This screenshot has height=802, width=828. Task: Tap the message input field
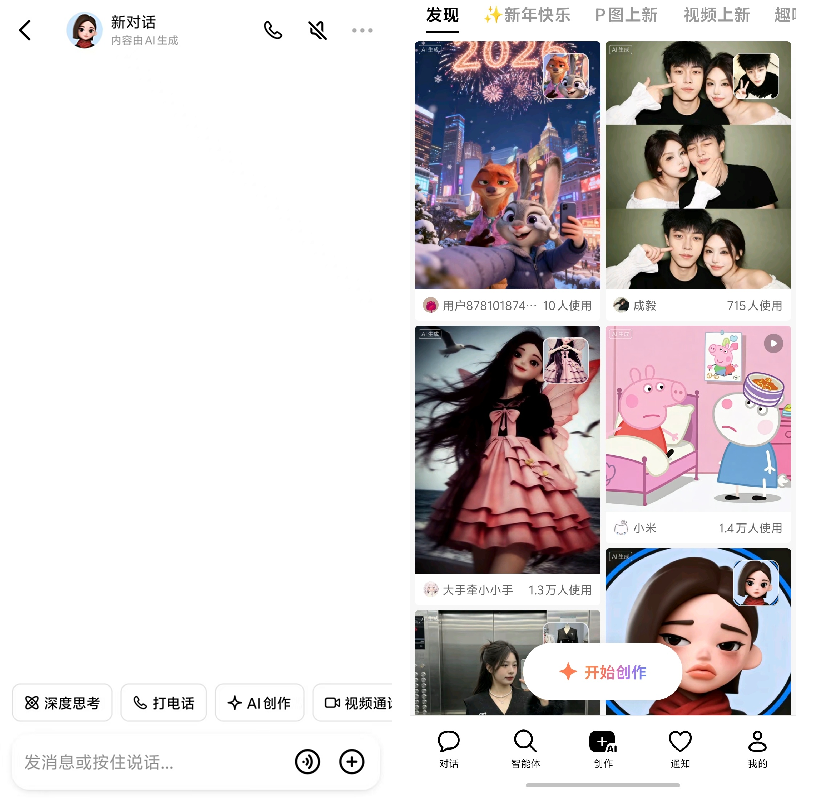tap(150, 762)
